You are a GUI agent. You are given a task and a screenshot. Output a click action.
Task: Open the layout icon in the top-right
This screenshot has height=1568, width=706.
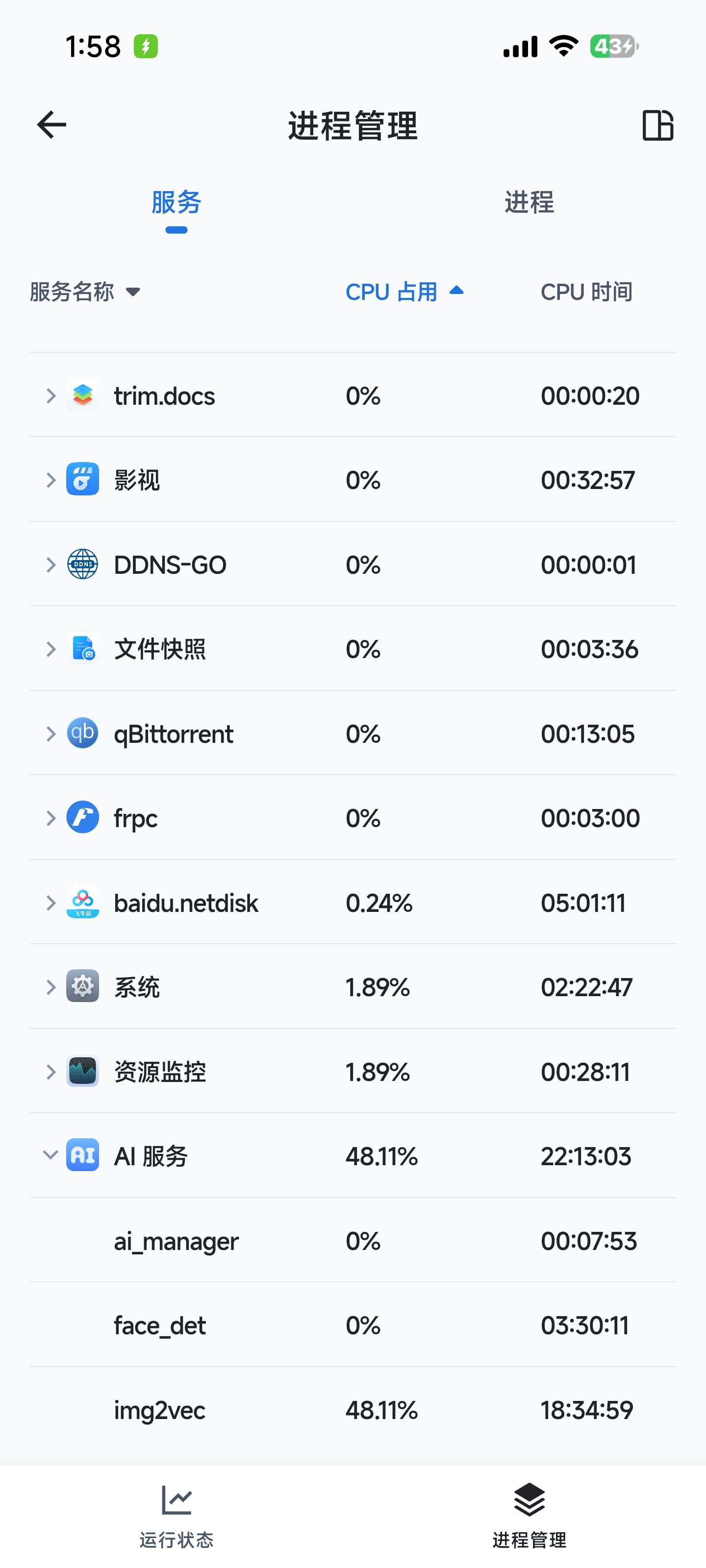tap(657, 125)
